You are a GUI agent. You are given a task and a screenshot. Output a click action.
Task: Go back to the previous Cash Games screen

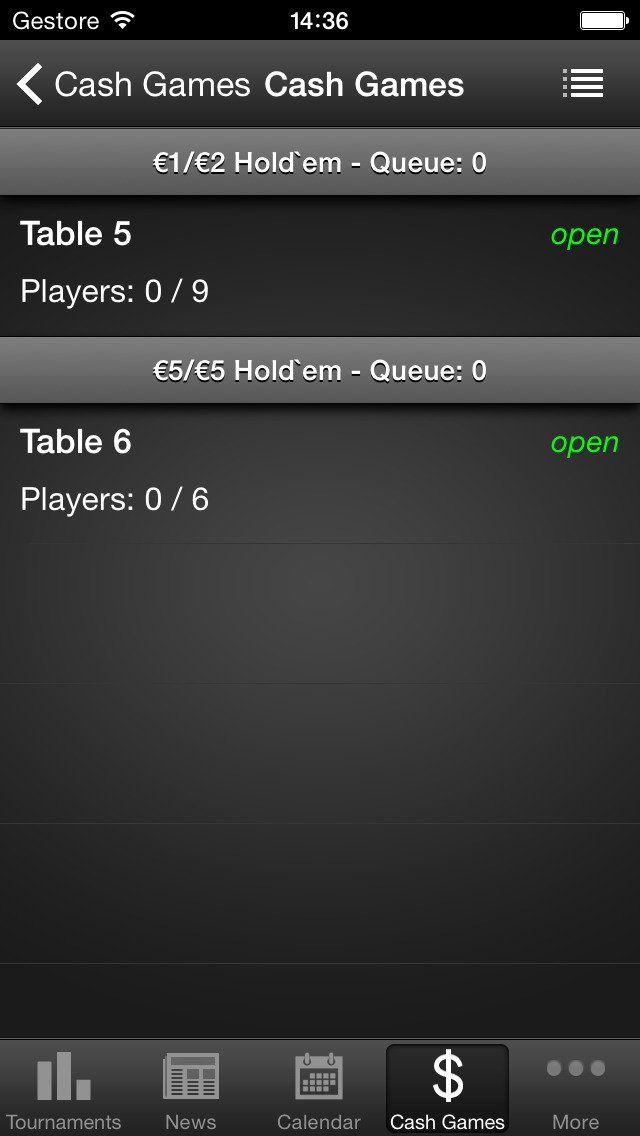133,85
